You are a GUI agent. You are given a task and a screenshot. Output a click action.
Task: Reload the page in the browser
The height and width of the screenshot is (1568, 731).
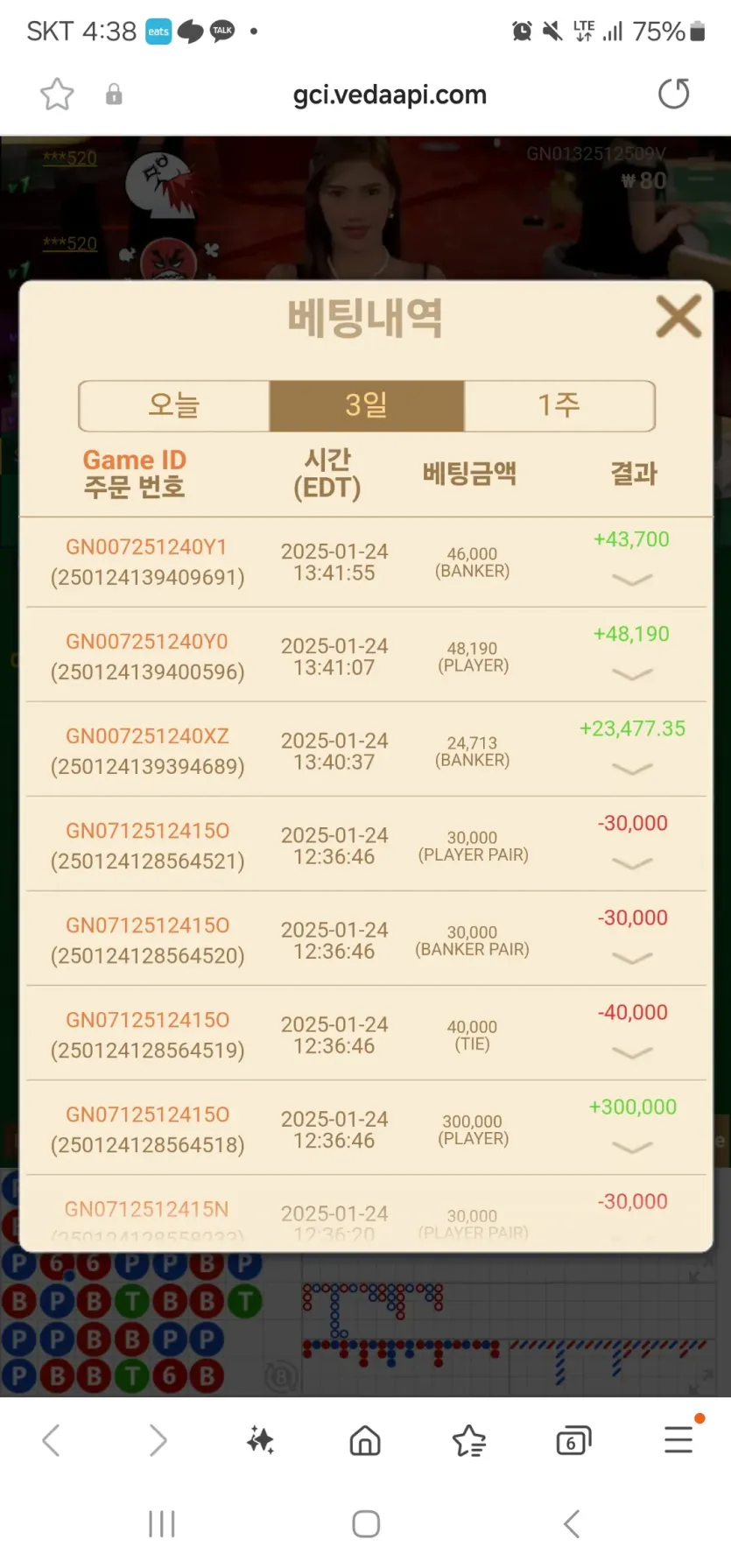[x=673, y=94]
